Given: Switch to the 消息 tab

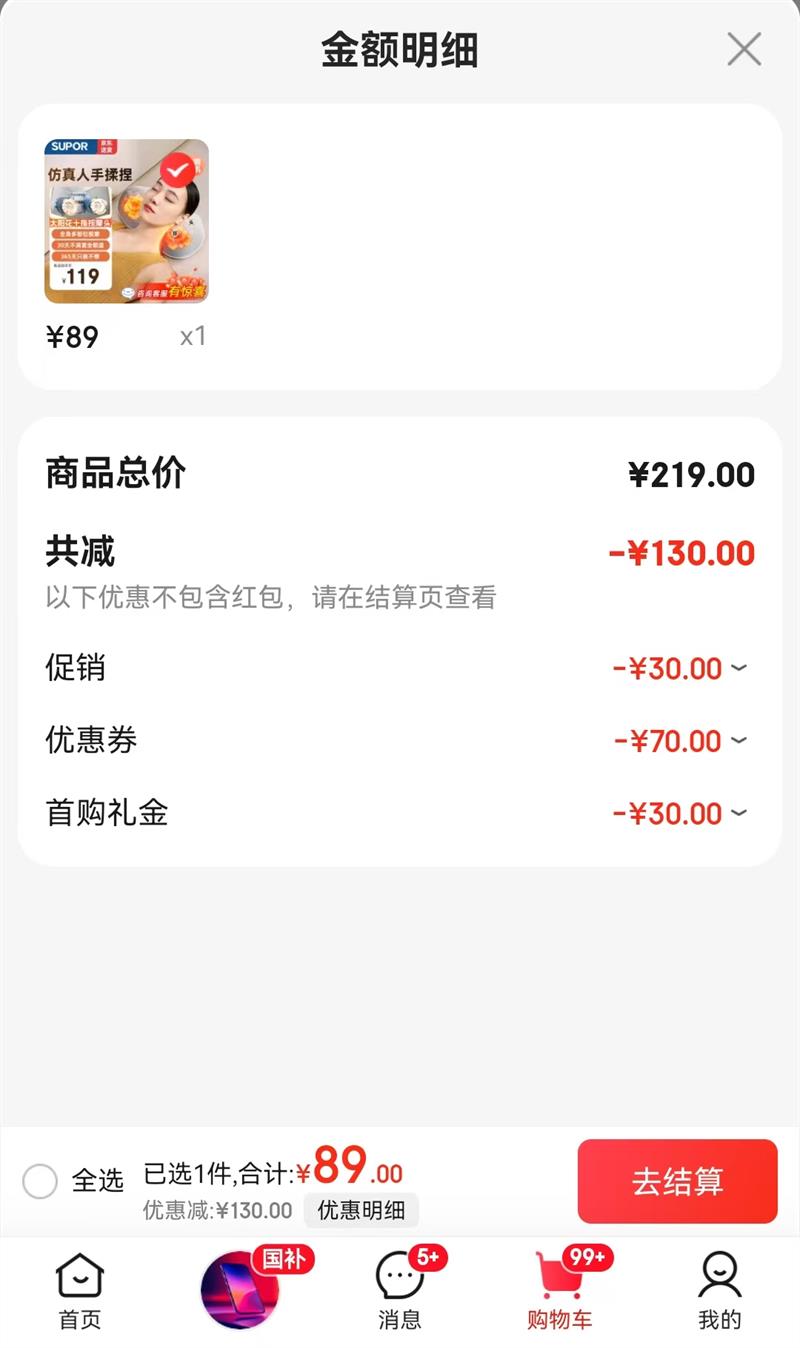Looking at the screenshot, I should [x=400, y=1291].
